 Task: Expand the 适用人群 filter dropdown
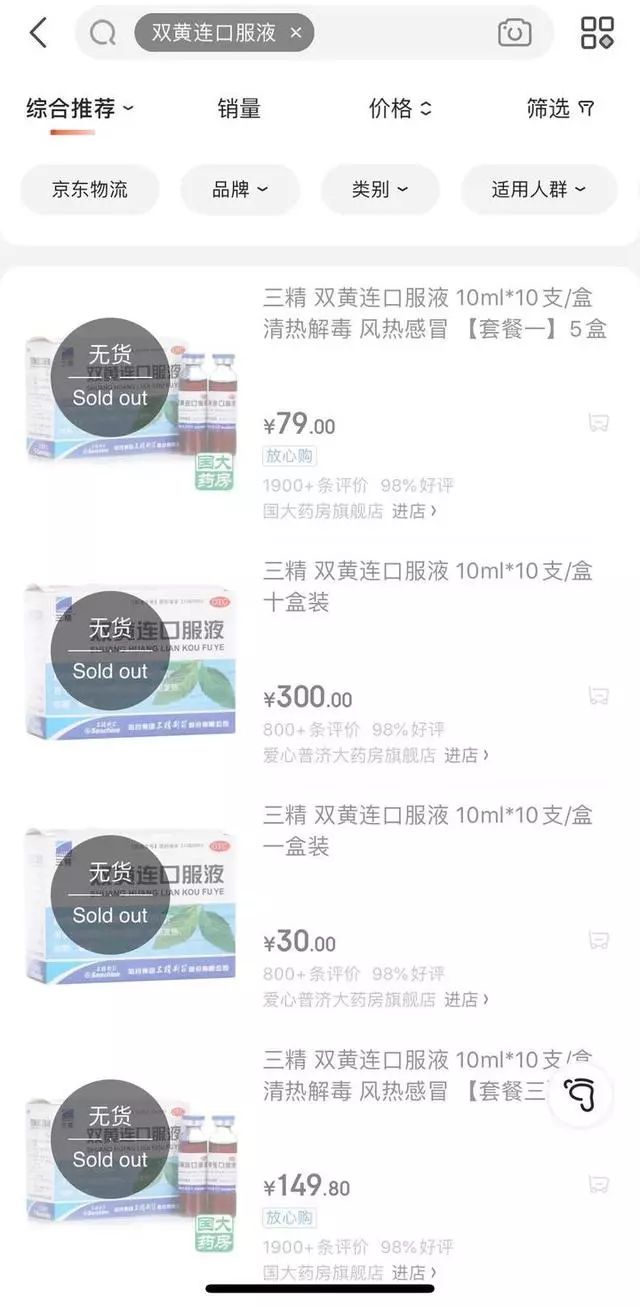[x=539, y=189]
